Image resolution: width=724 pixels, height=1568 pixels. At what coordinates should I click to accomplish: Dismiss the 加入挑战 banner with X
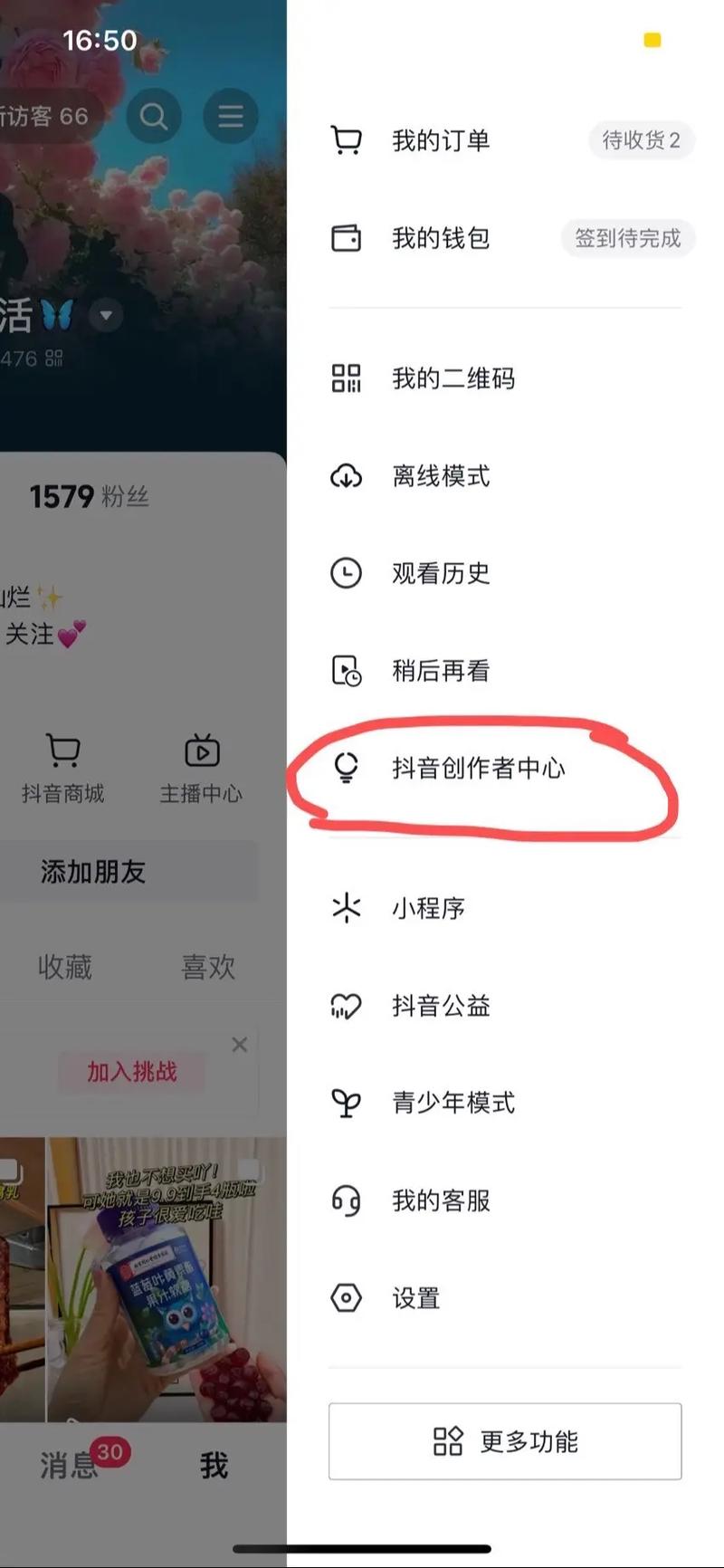(239, 1044)
